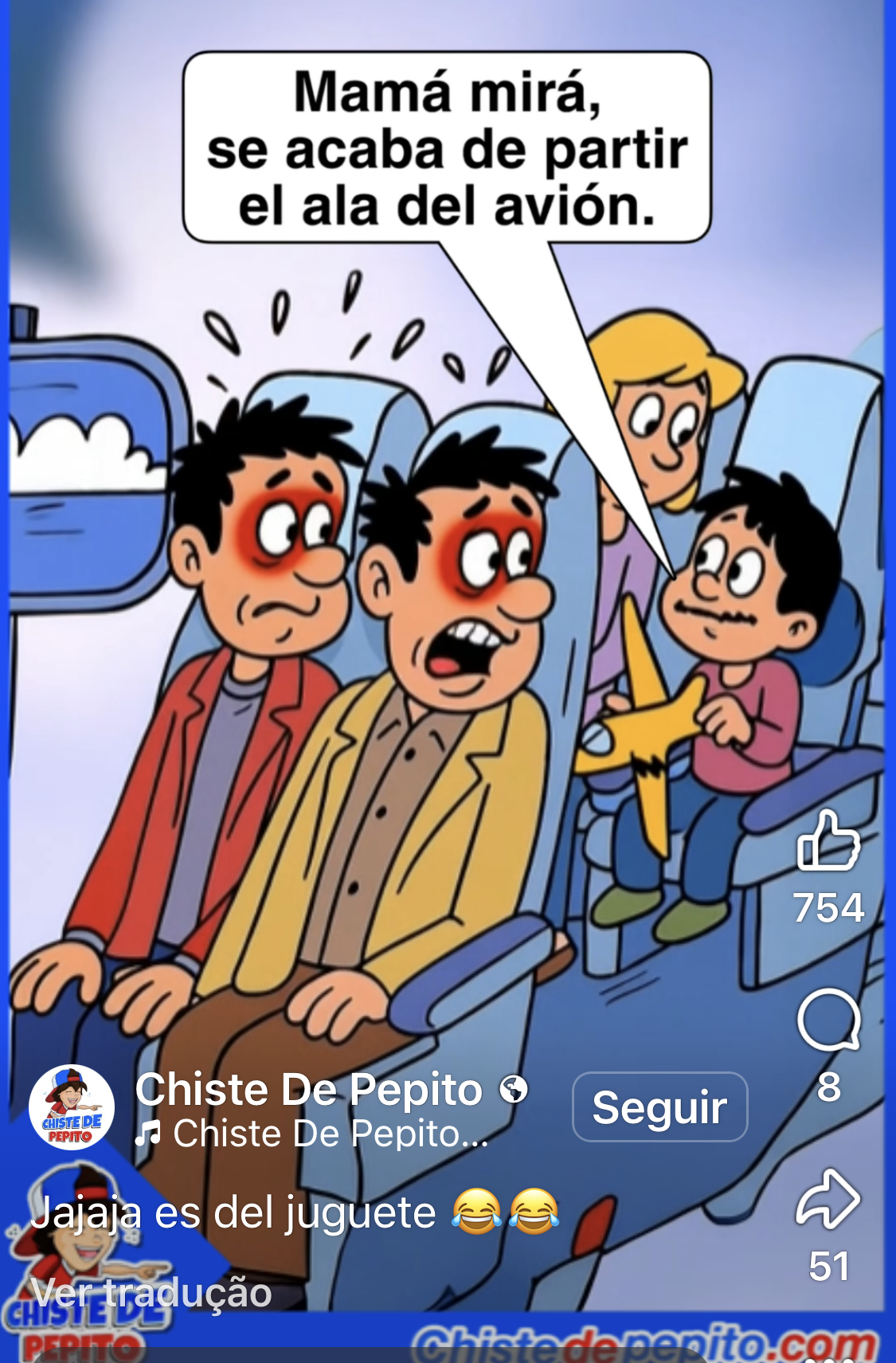The height and width of the screenshot is (1363, 896).
Task: Open the comments on this reel
Action: 828,1021
